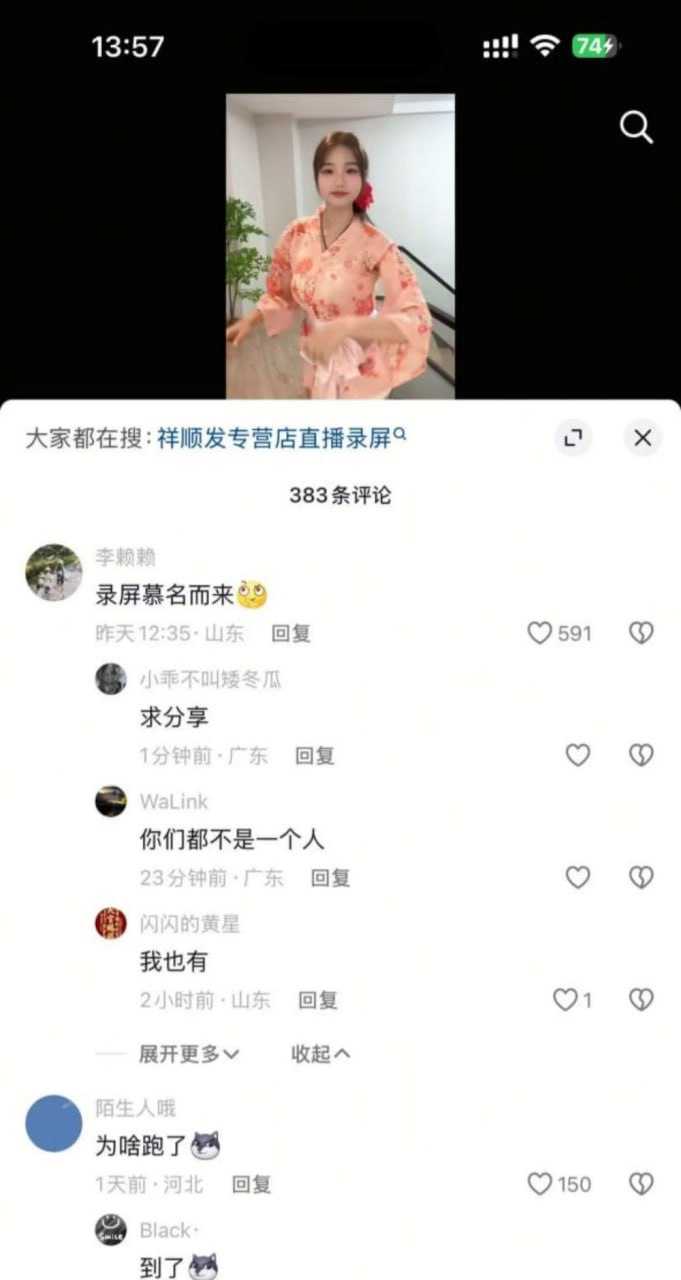Dislike 闪闪的黄星's reply

pos(641,999)
